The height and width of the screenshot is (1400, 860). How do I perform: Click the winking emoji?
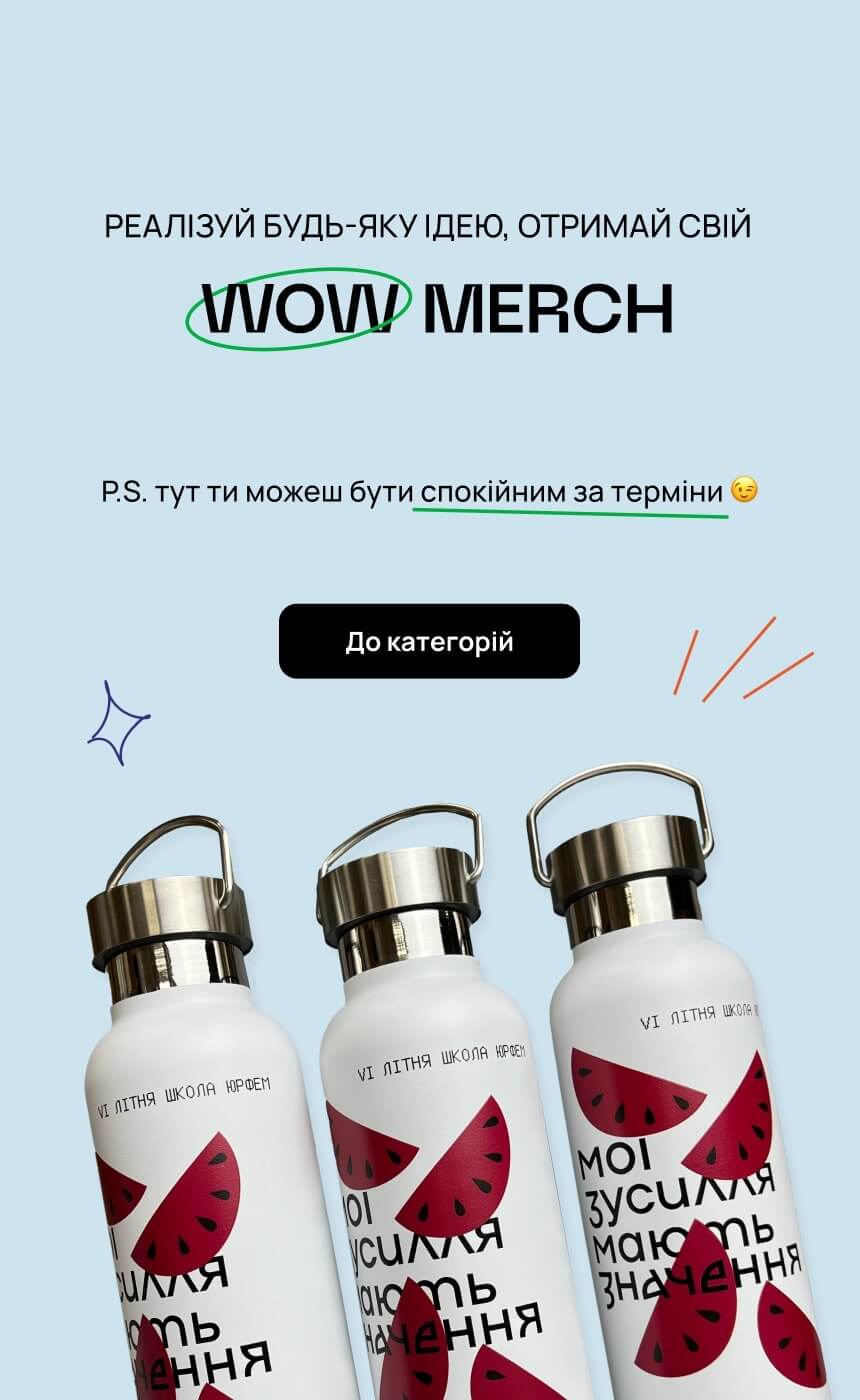(745, 489)
